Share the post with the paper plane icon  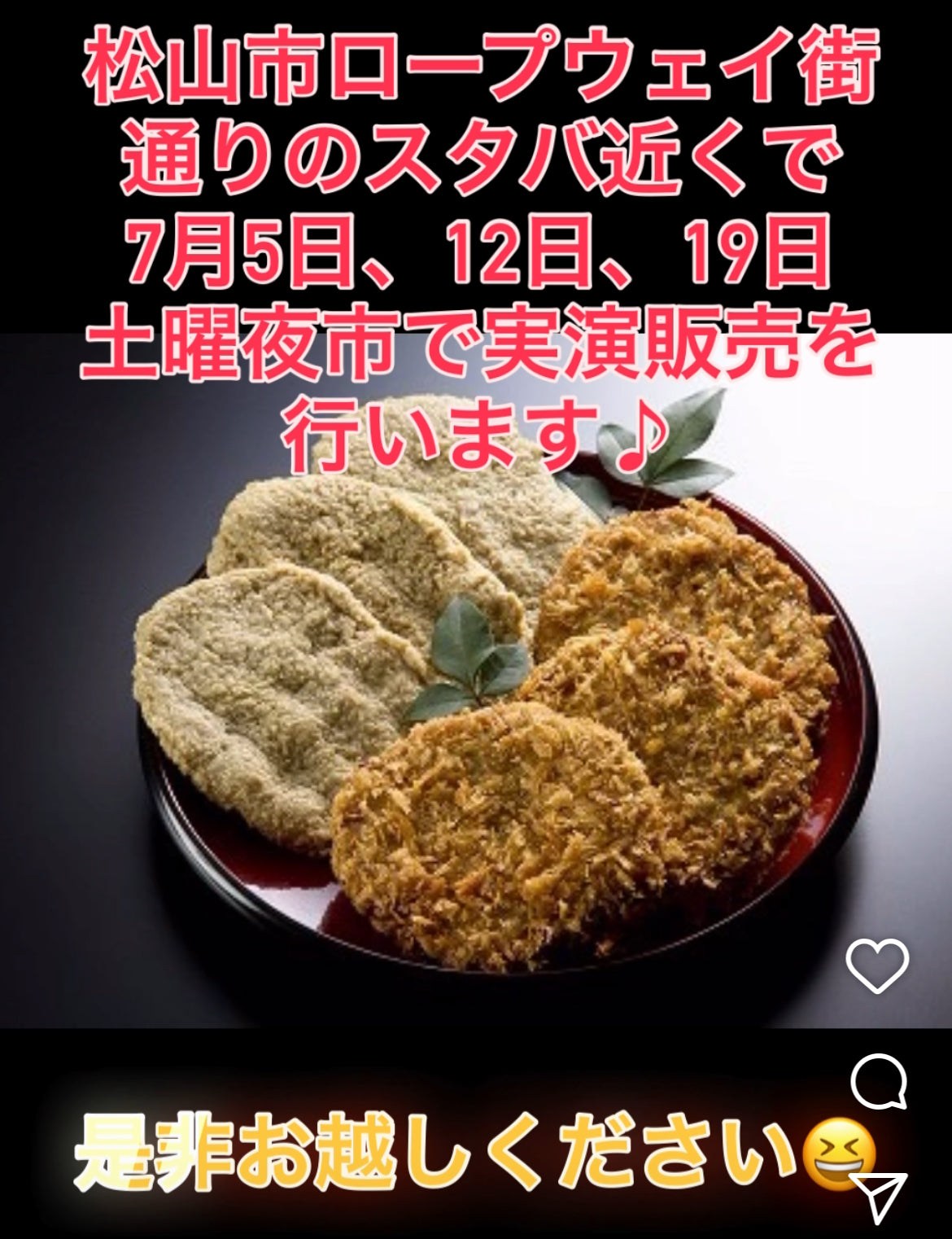click(x=880, y=1195)
